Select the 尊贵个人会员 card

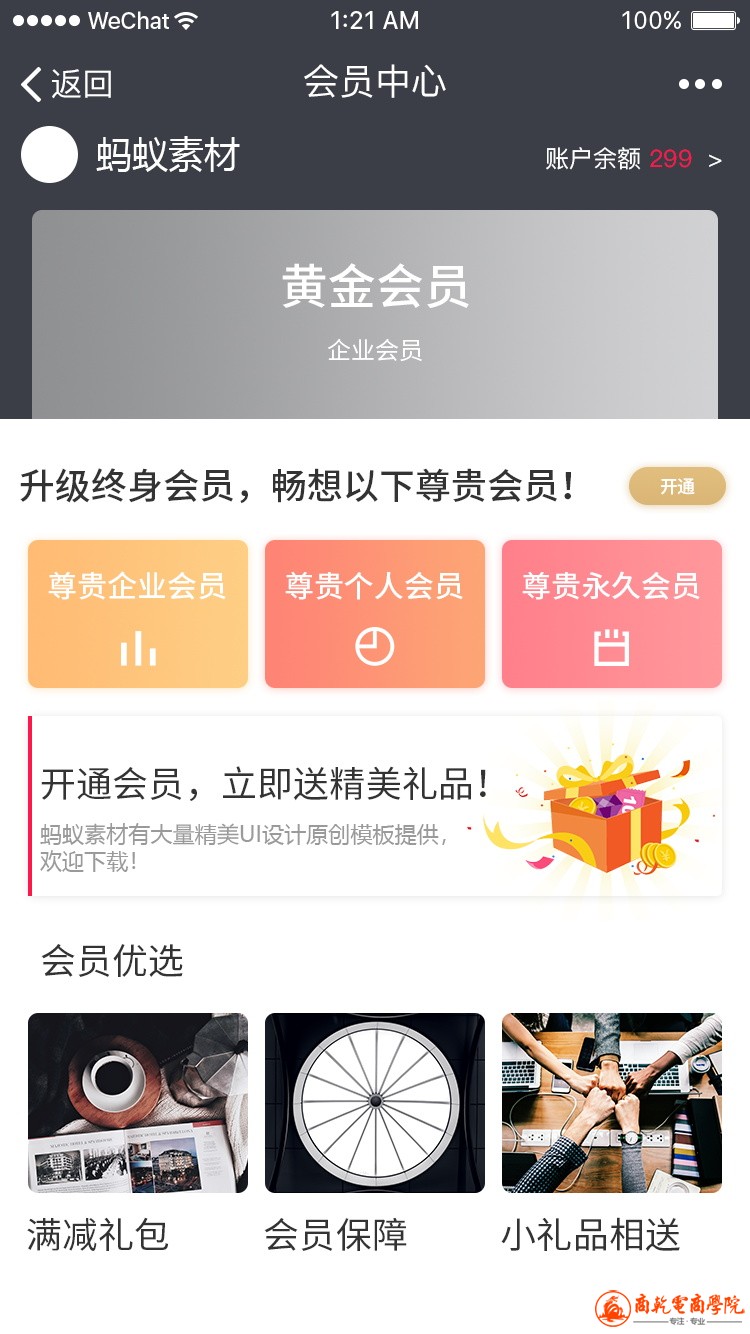(x=375, y=614)
